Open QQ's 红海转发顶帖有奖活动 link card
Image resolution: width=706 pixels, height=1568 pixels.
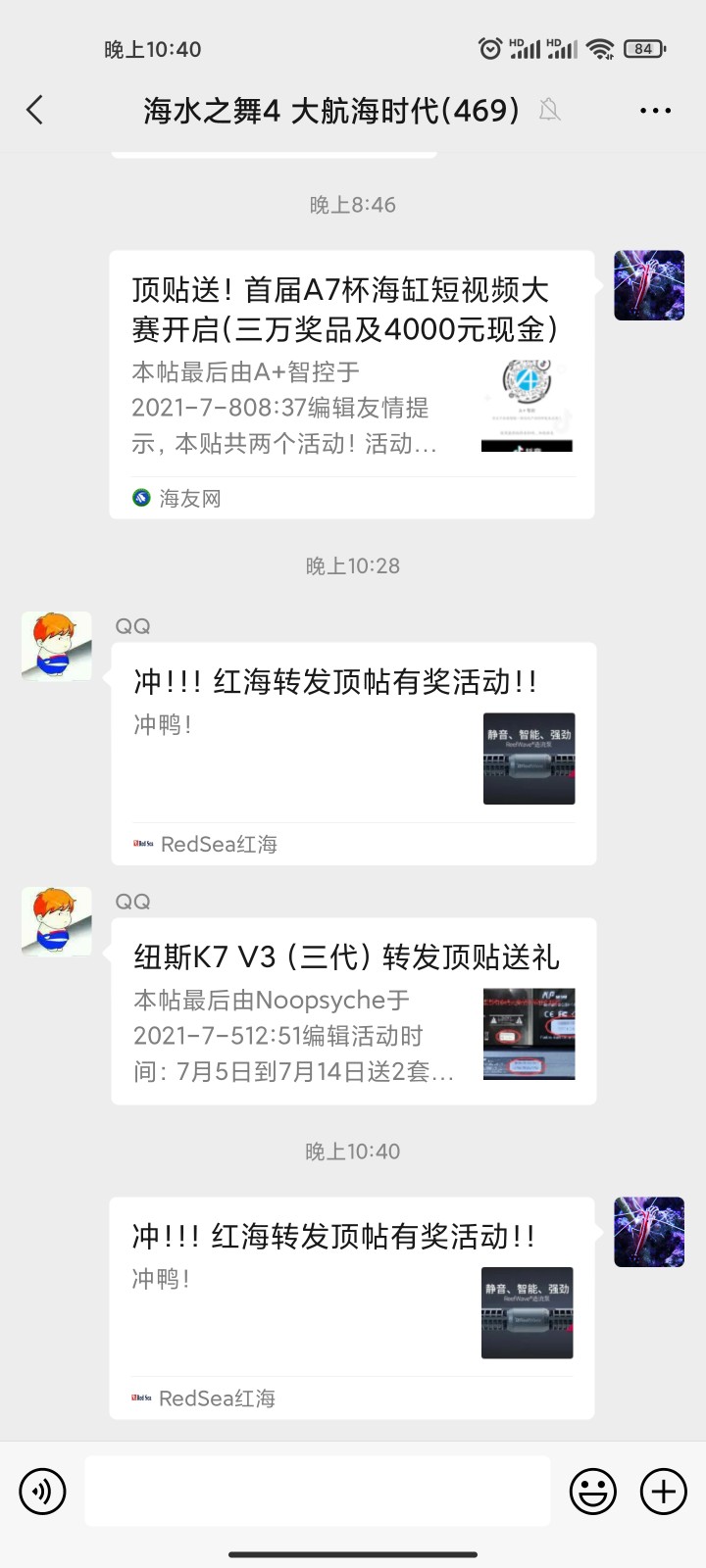[353, 753]
